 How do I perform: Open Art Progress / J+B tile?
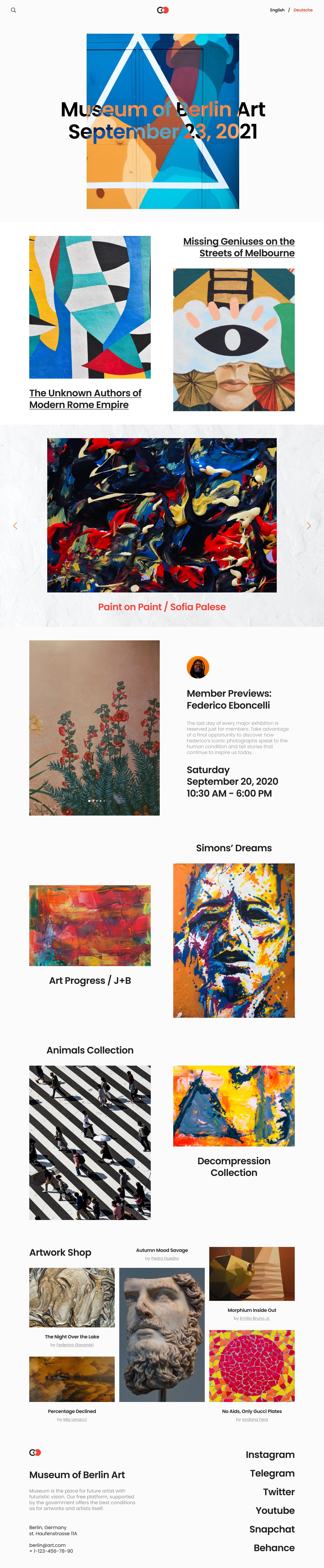click(90, 925)
